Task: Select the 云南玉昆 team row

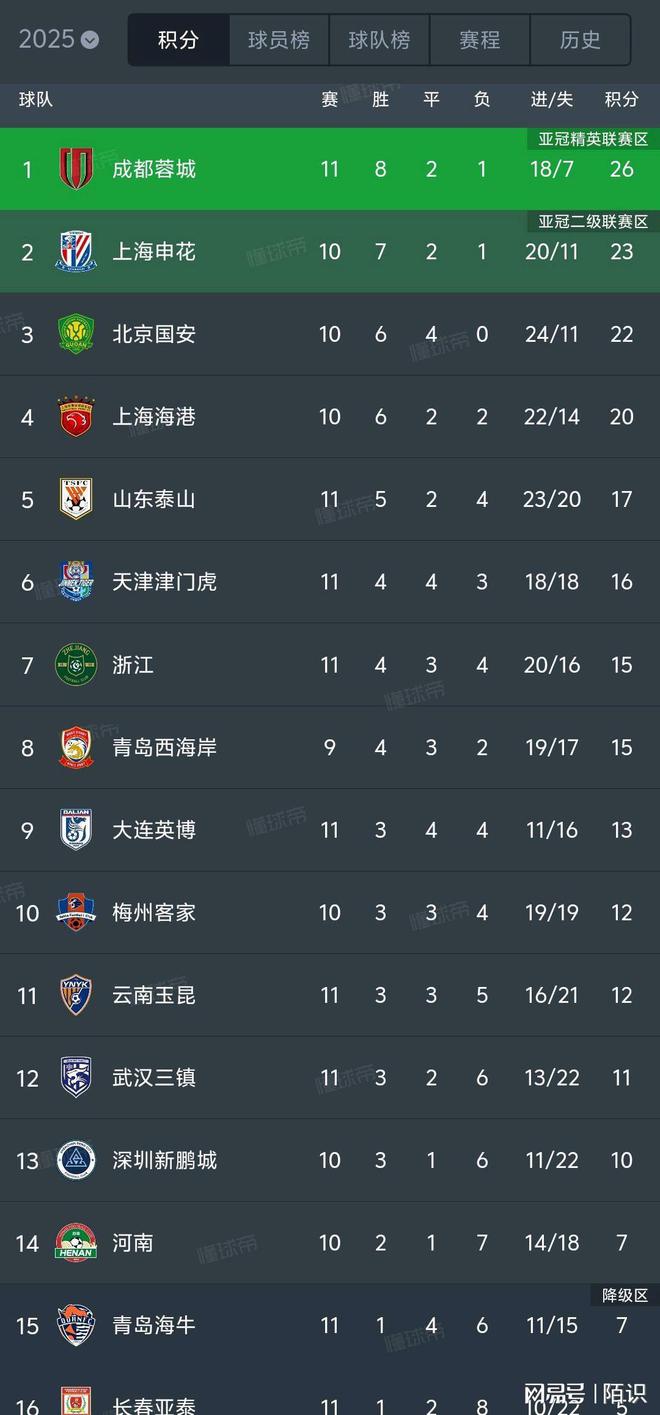Action: click(x=330, y=995)
